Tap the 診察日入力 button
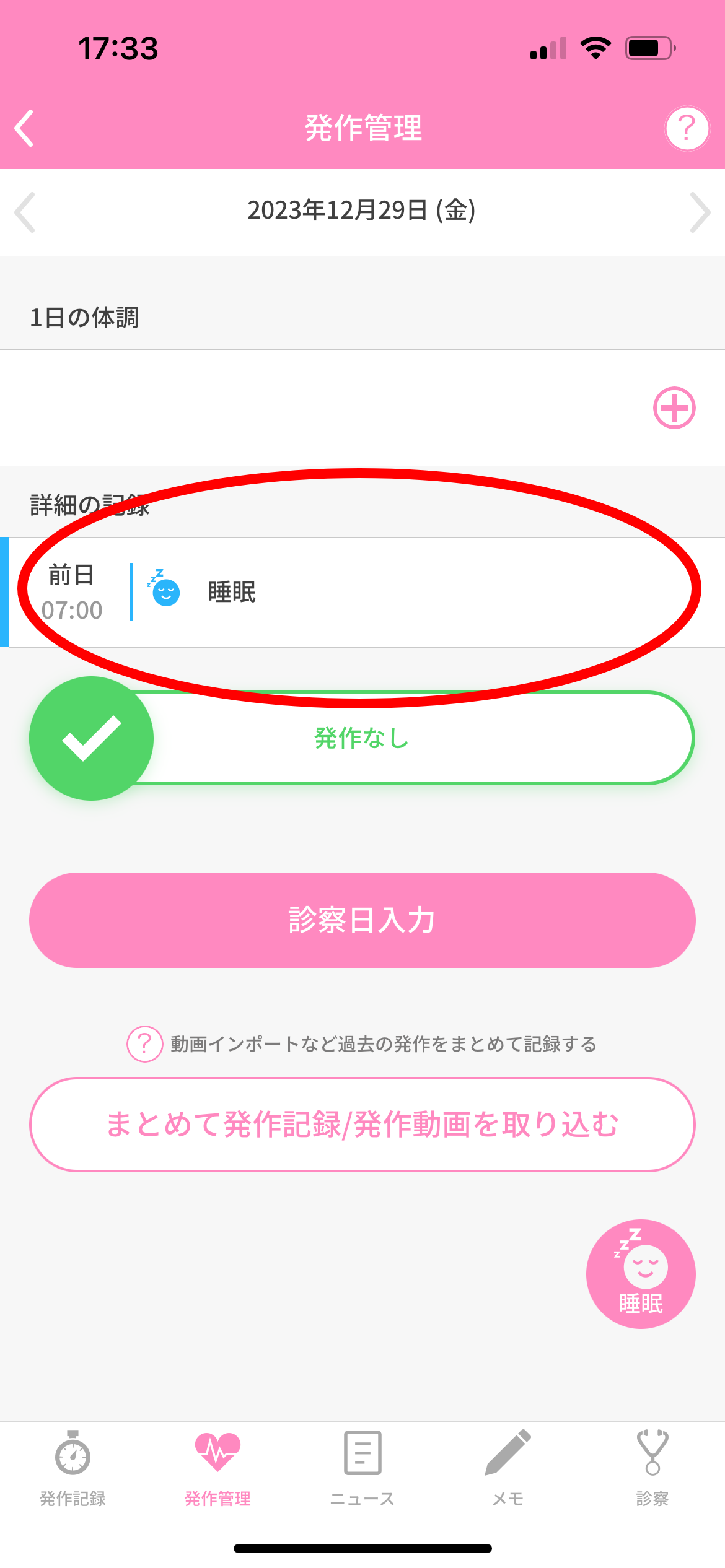The image size is (725, 1568). click(362, 920)
